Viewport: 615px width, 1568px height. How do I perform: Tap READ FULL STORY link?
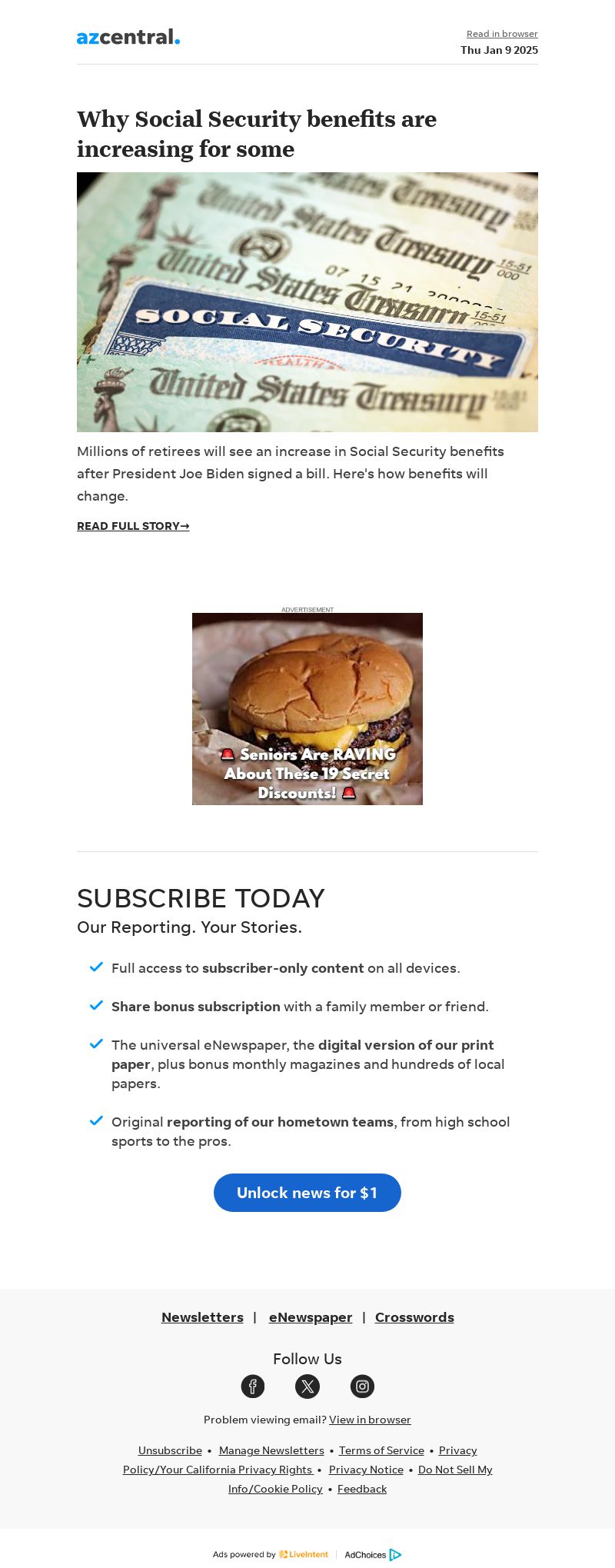pos(133,526)
